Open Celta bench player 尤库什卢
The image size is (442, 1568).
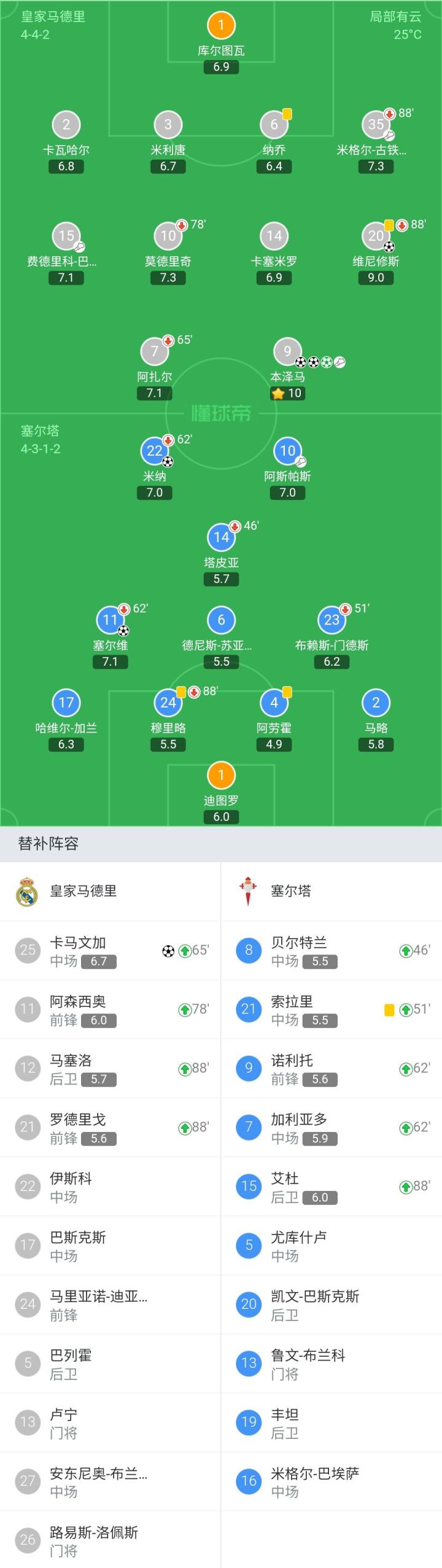click(331, 1246)
